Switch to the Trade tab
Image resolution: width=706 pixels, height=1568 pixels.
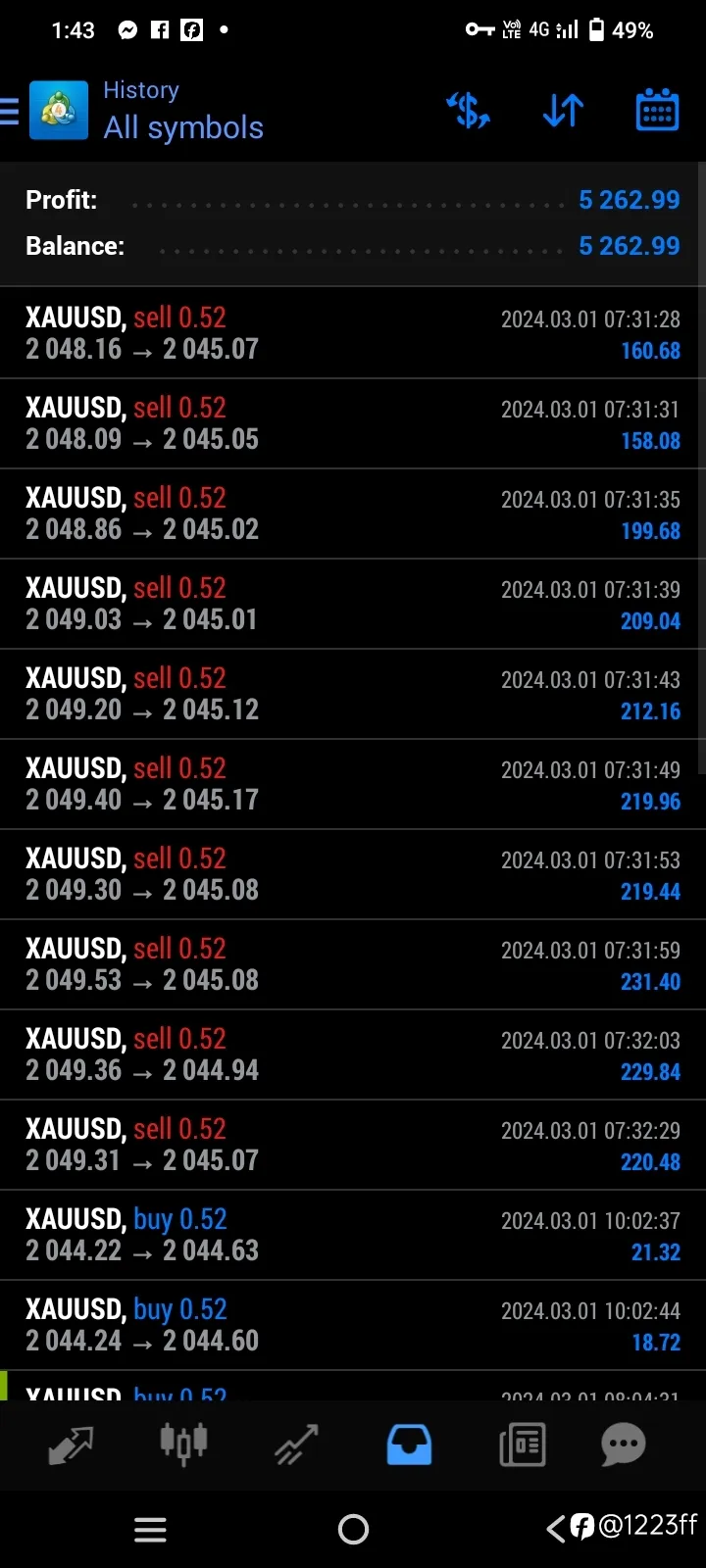click(296, 1445)
